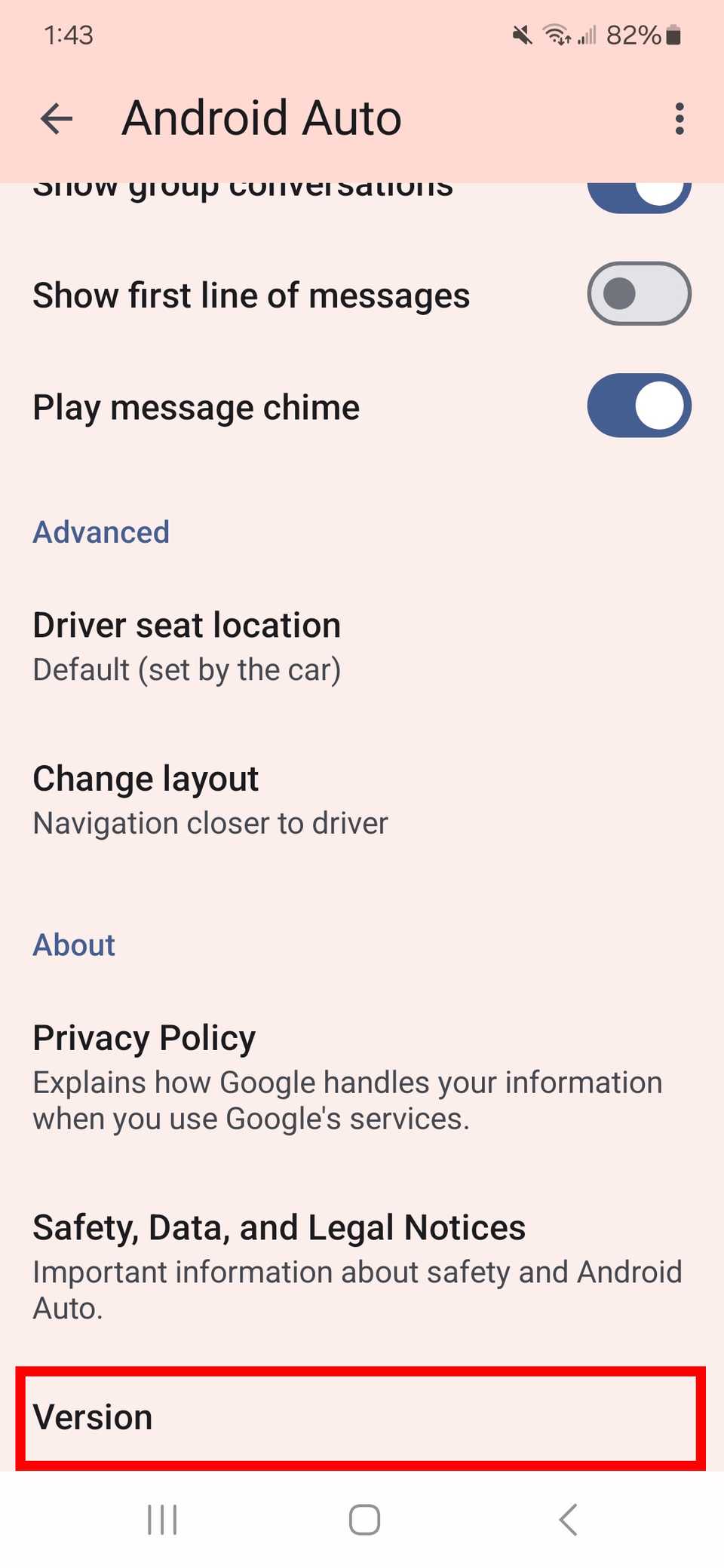This screenshot has width=724, height=1568.
Task: Tap the clock showing 1:43
Action: (x=66, y=34)
